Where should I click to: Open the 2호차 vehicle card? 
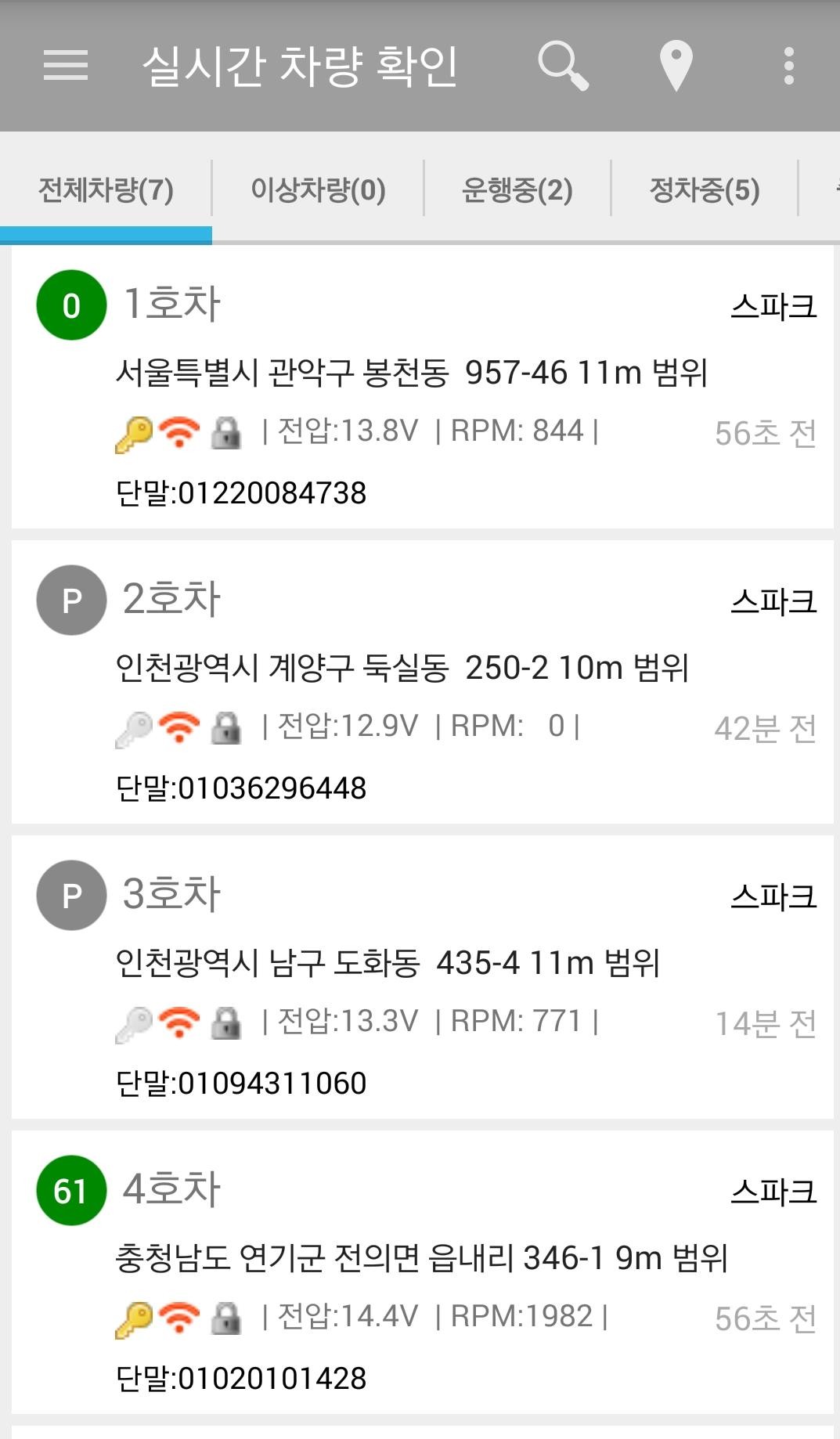click(423, 682)
